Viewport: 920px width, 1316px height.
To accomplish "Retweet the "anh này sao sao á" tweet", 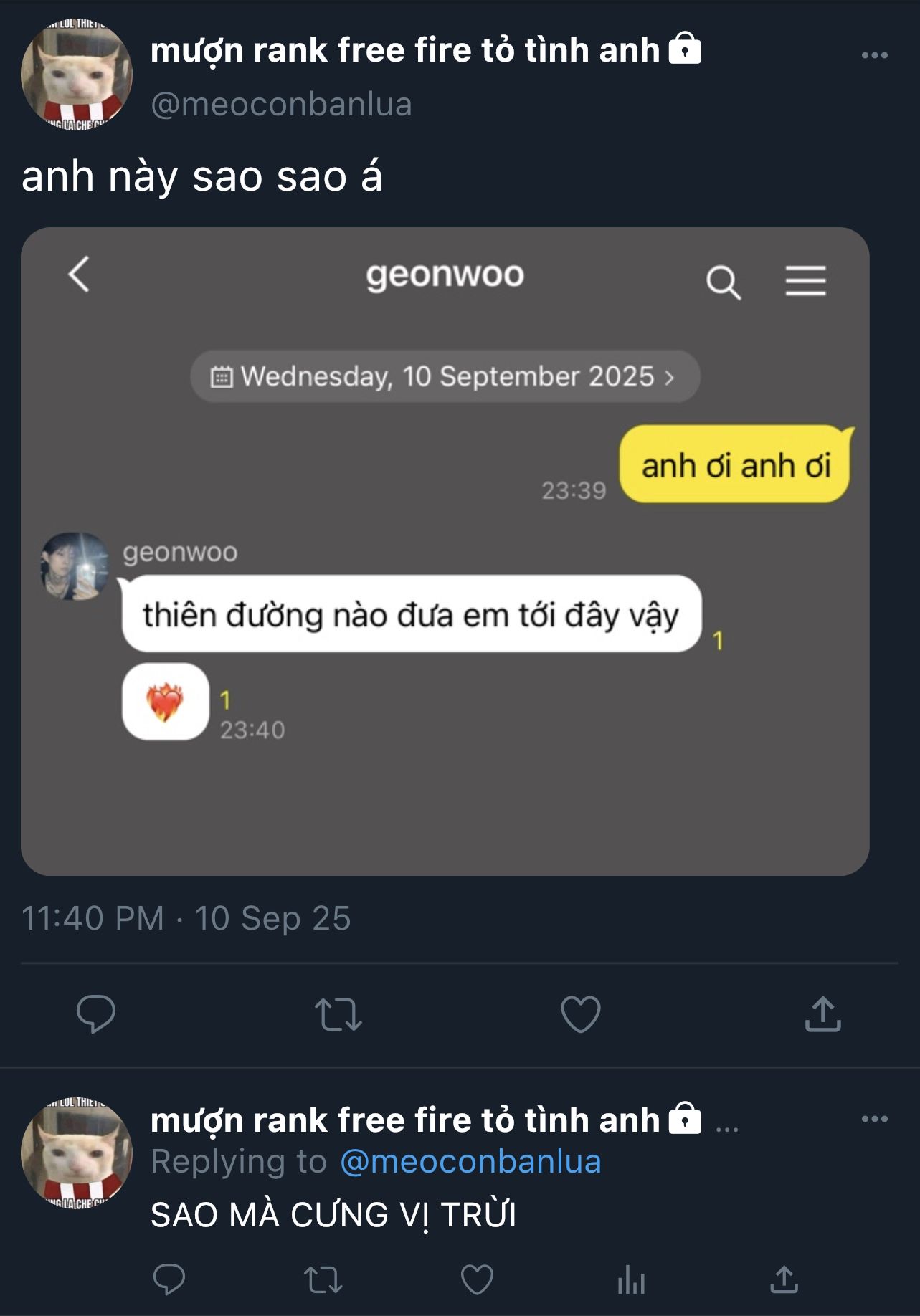I will [338, 1014].
